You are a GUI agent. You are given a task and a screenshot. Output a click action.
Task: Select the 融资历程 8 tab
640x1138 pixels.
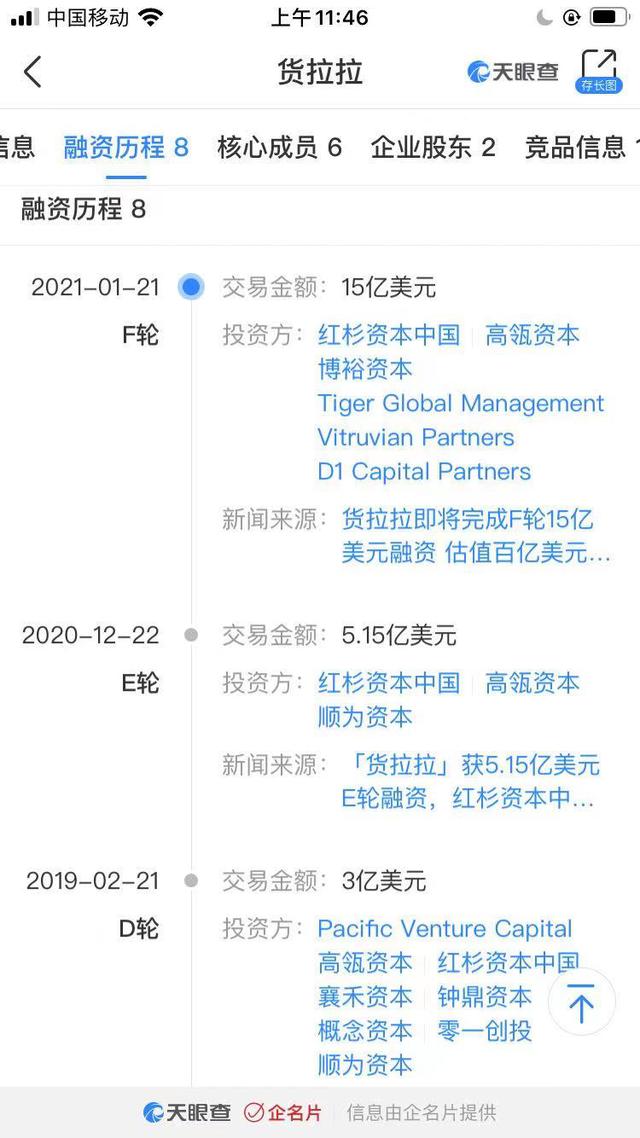pyautogui.click(x=126, y=147)
